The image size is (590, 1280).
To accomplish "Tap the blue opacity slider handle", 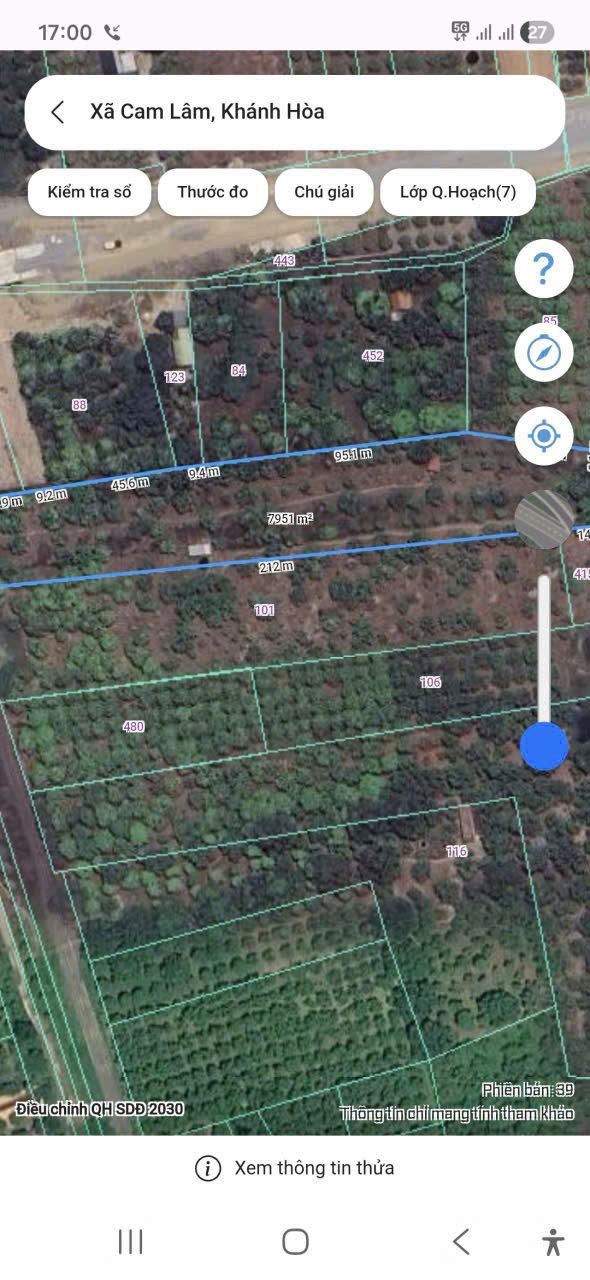I will point(544,746).
